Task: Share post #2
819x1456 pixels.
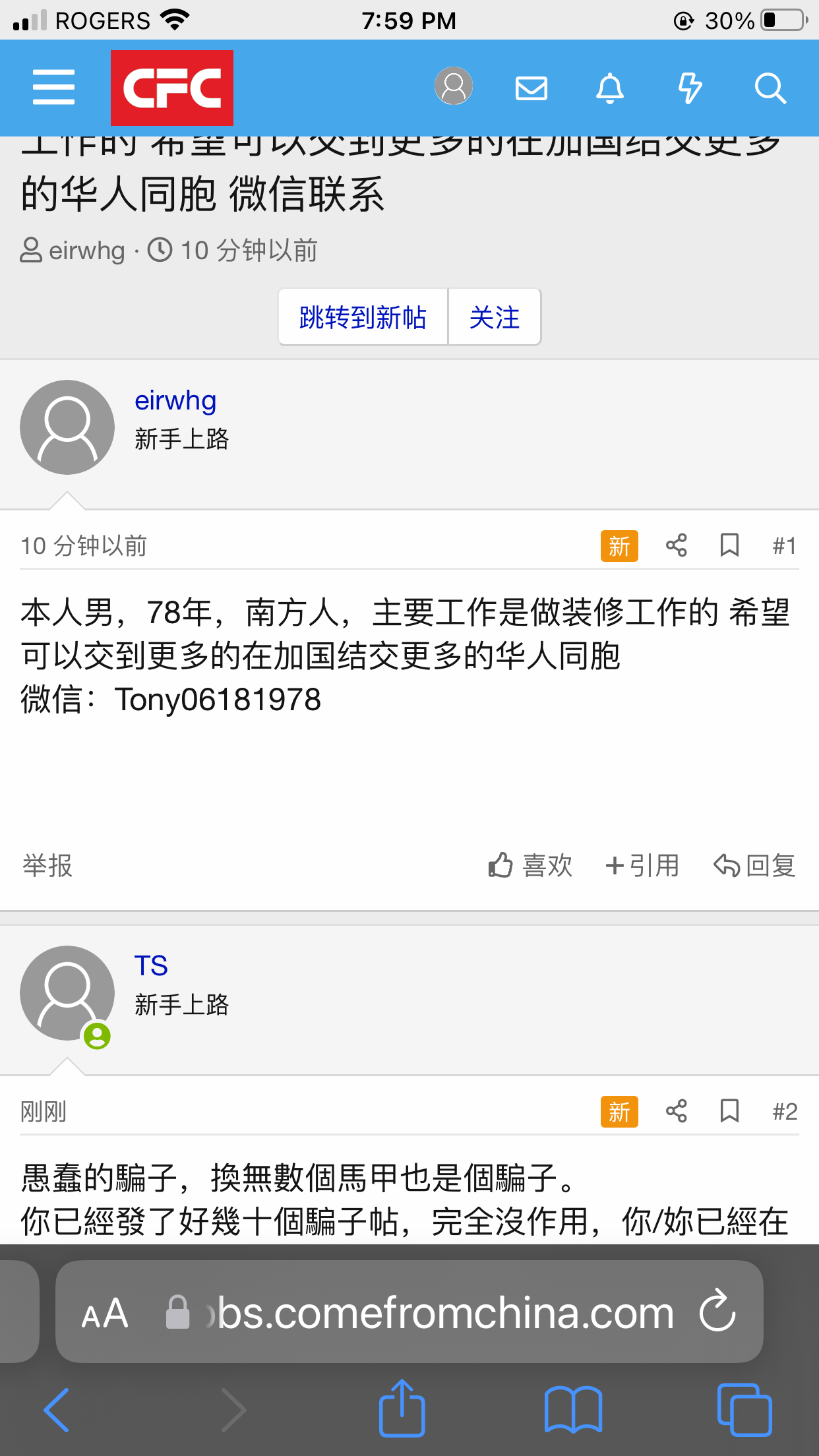Action: click(x=676, y=1111)
